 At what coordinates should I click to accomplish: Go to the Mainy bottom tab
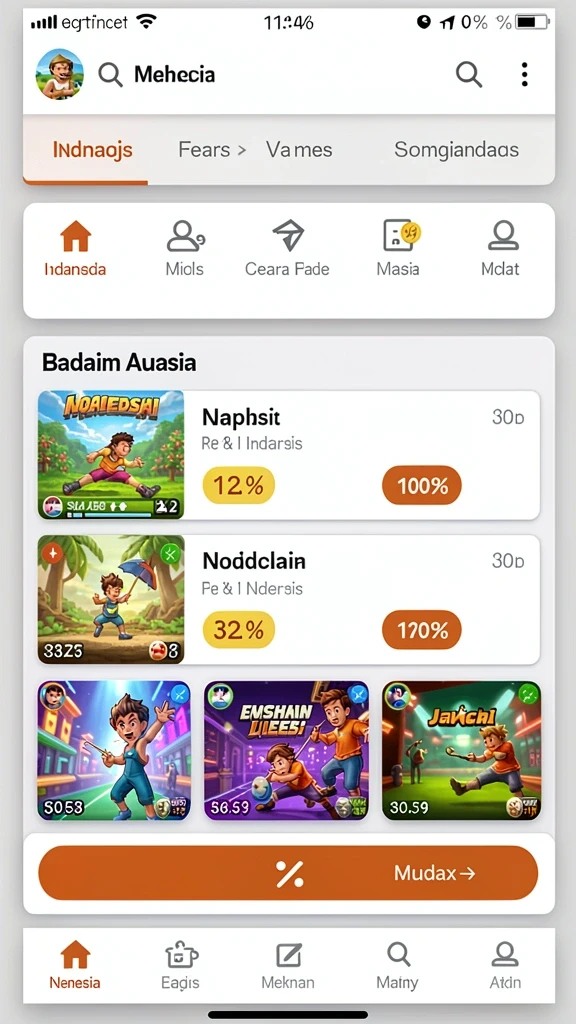pyautogui.click(x=397, y=967)
